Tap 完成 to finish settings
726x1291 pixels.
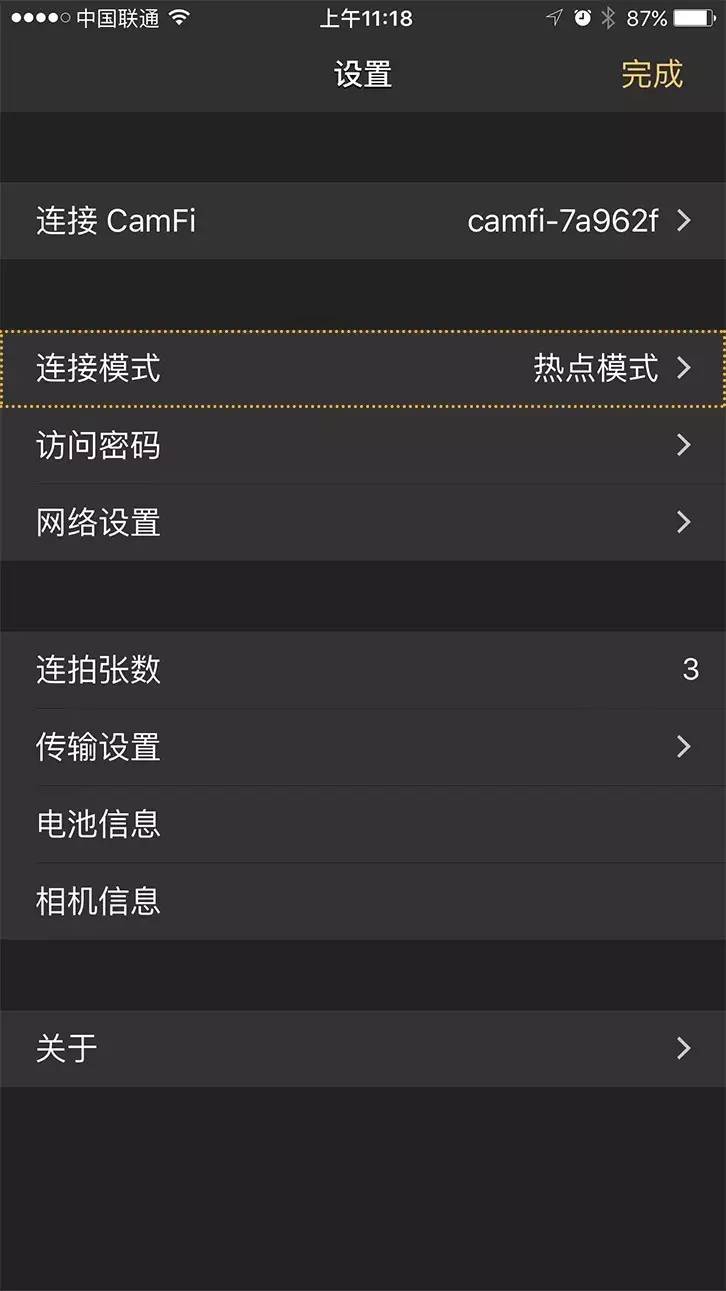click(651, 74)
